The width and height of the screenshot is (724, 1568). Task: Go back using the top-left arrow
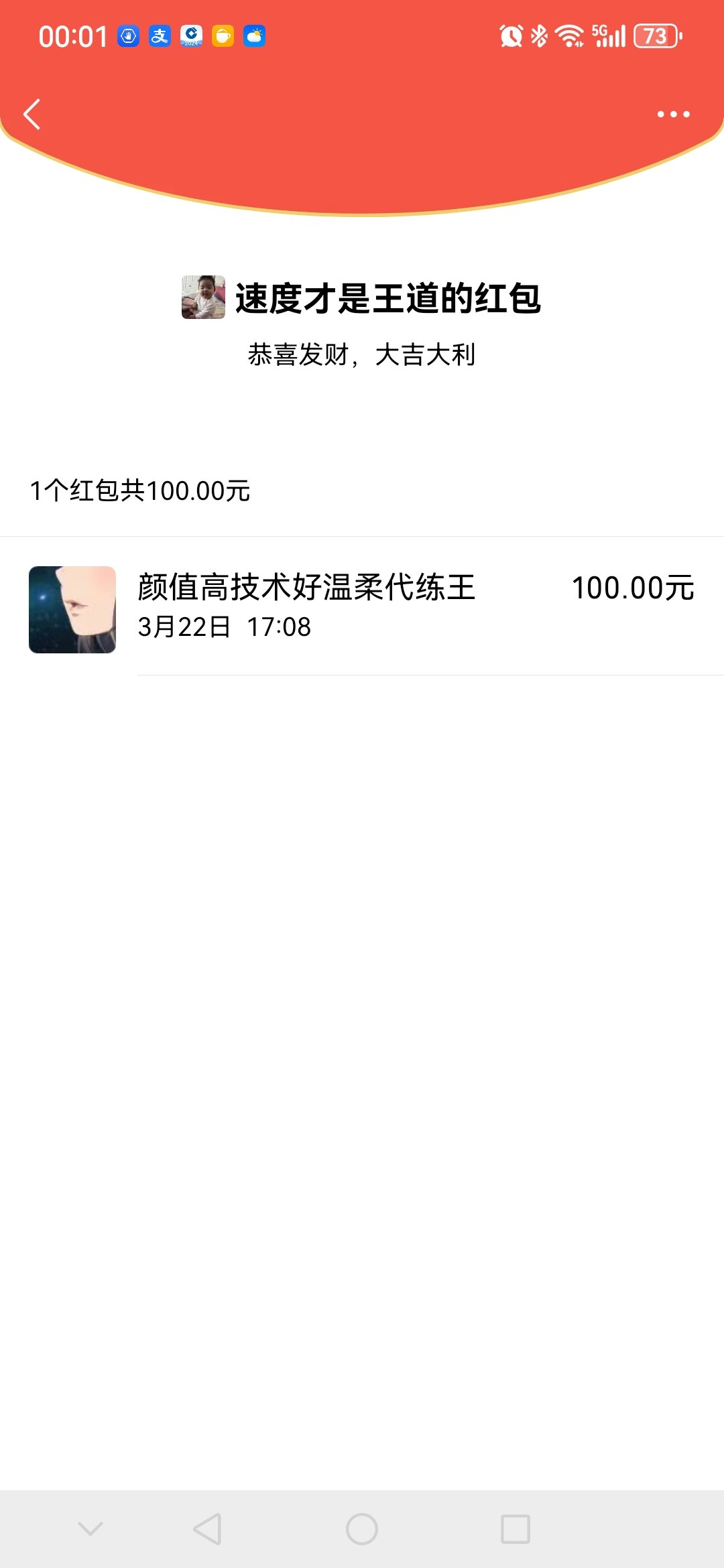(x=32, y=114)
